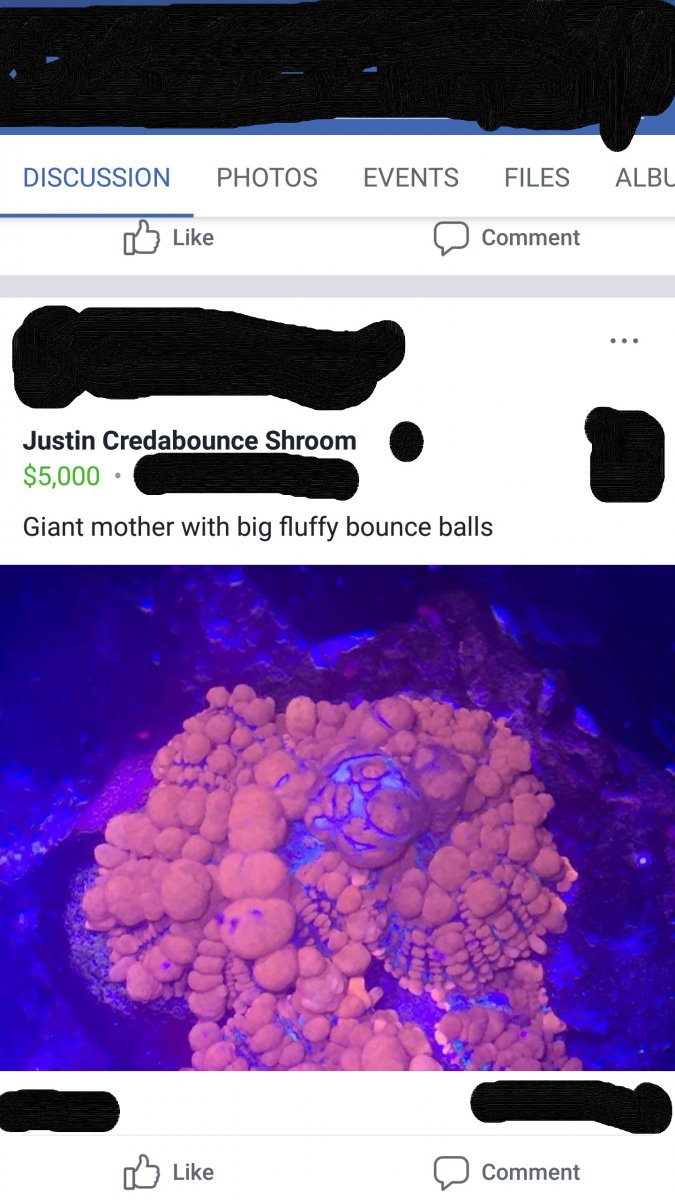Comment on the post above the listing
This screenshot has height=1200, width=675.
(506, 238)
